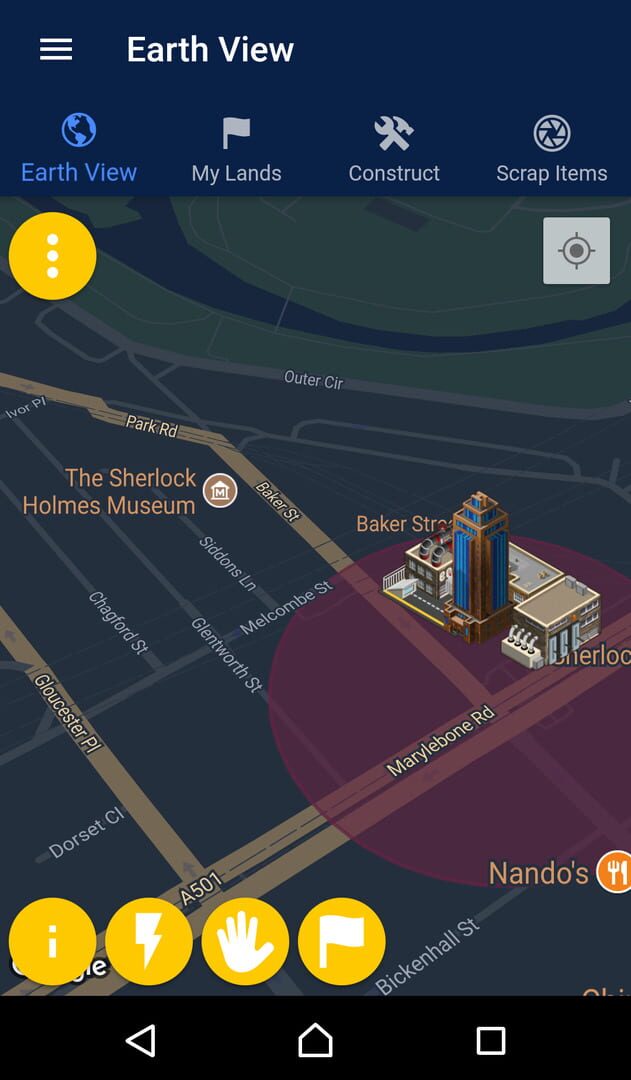The width and height of the screenshot is (631, 1080).
Task: Select the Earth View tab
Action: 79,150
